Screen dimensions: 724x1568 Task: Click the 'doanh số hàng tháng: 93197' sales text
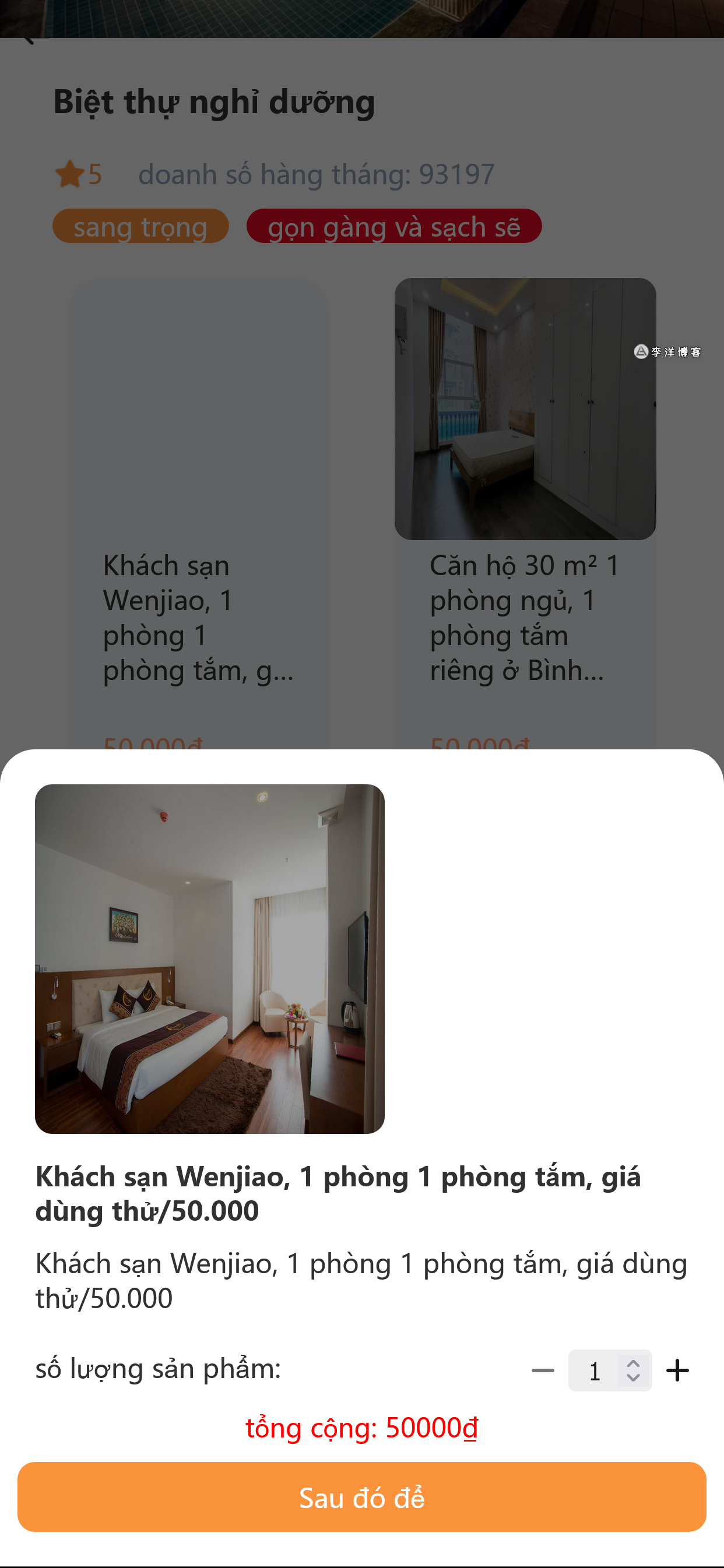tap(316, 174)
